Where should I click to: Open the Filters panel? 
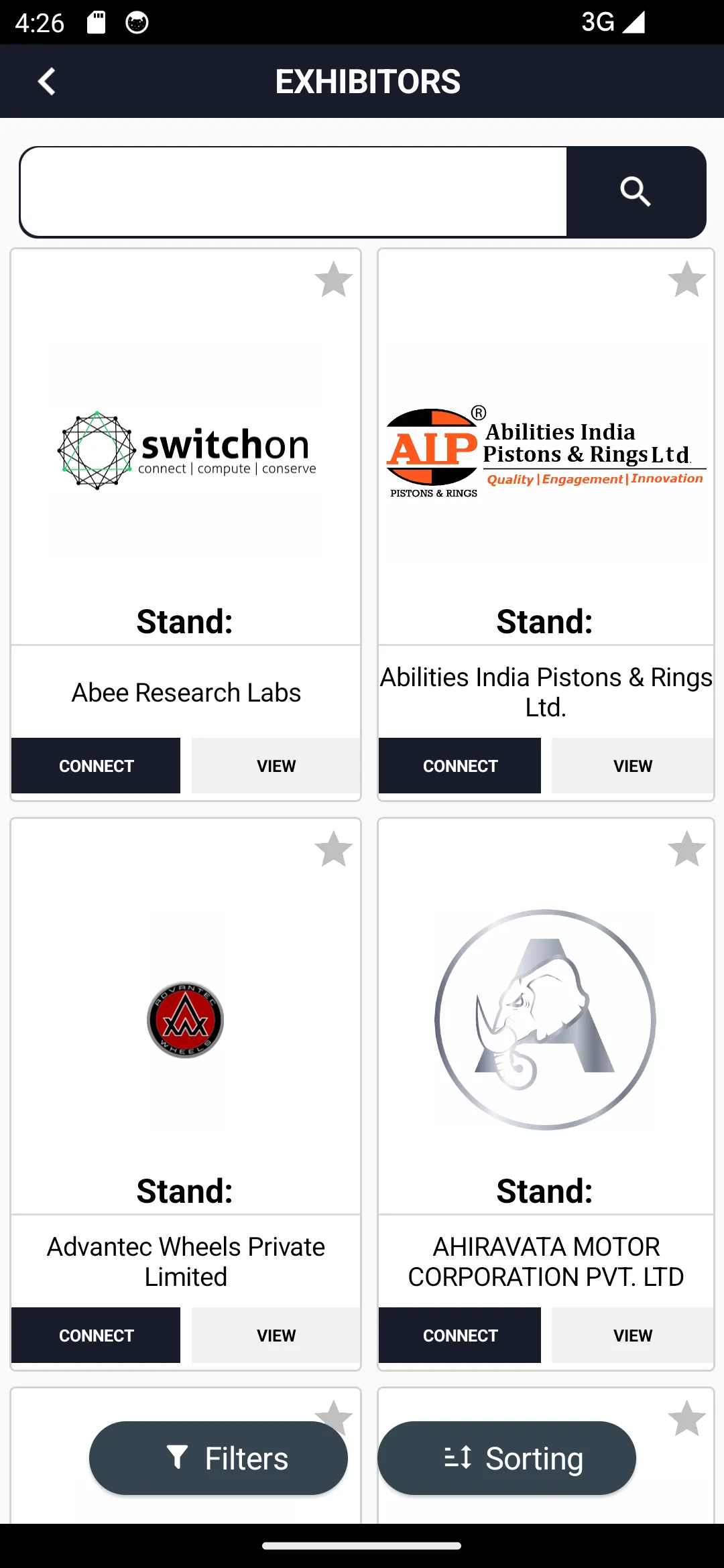click(x=219, y=1458)
